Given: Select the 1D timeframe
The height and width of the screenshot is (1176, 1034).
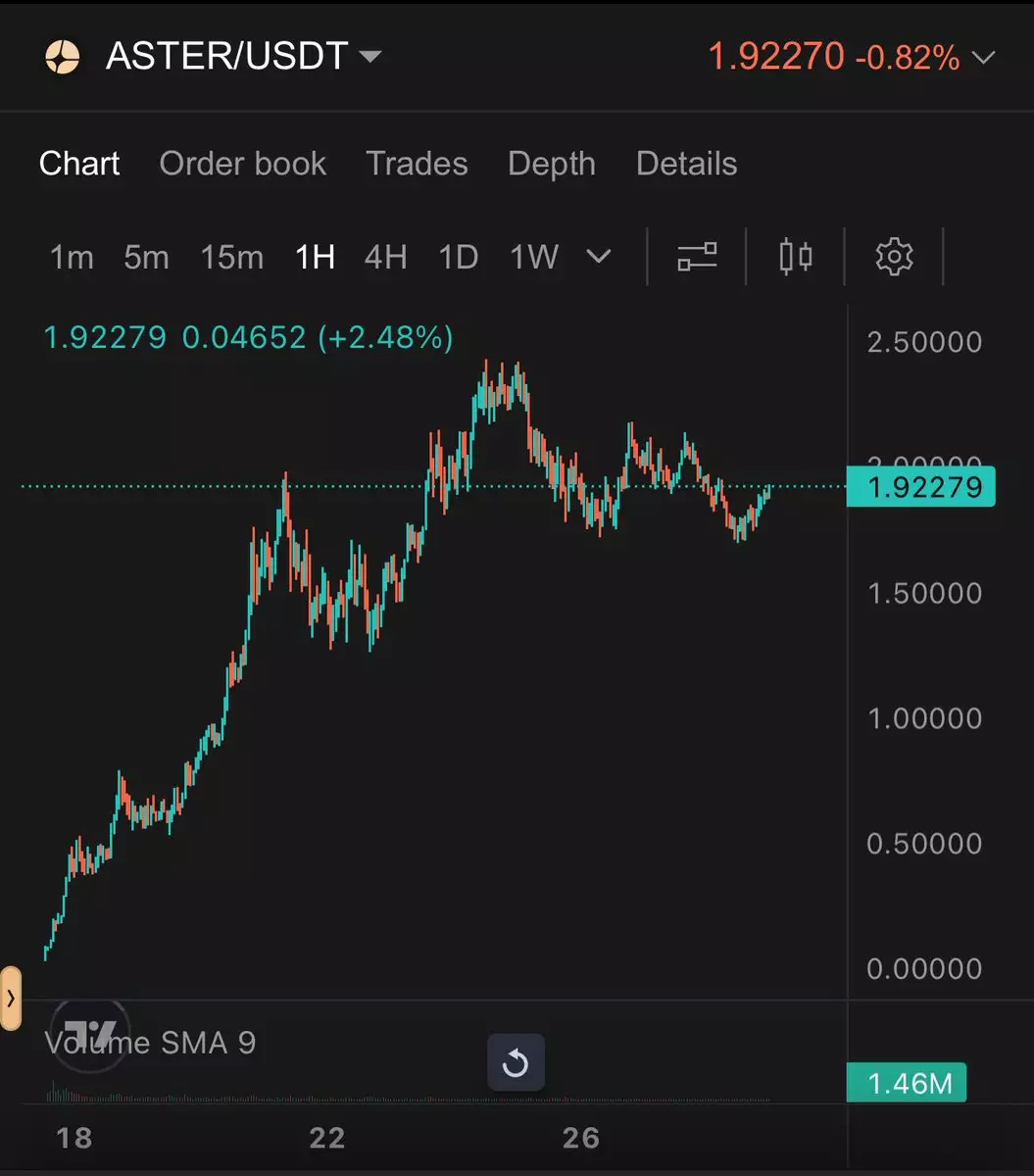Looking at the screenshot, I should 458,258.
